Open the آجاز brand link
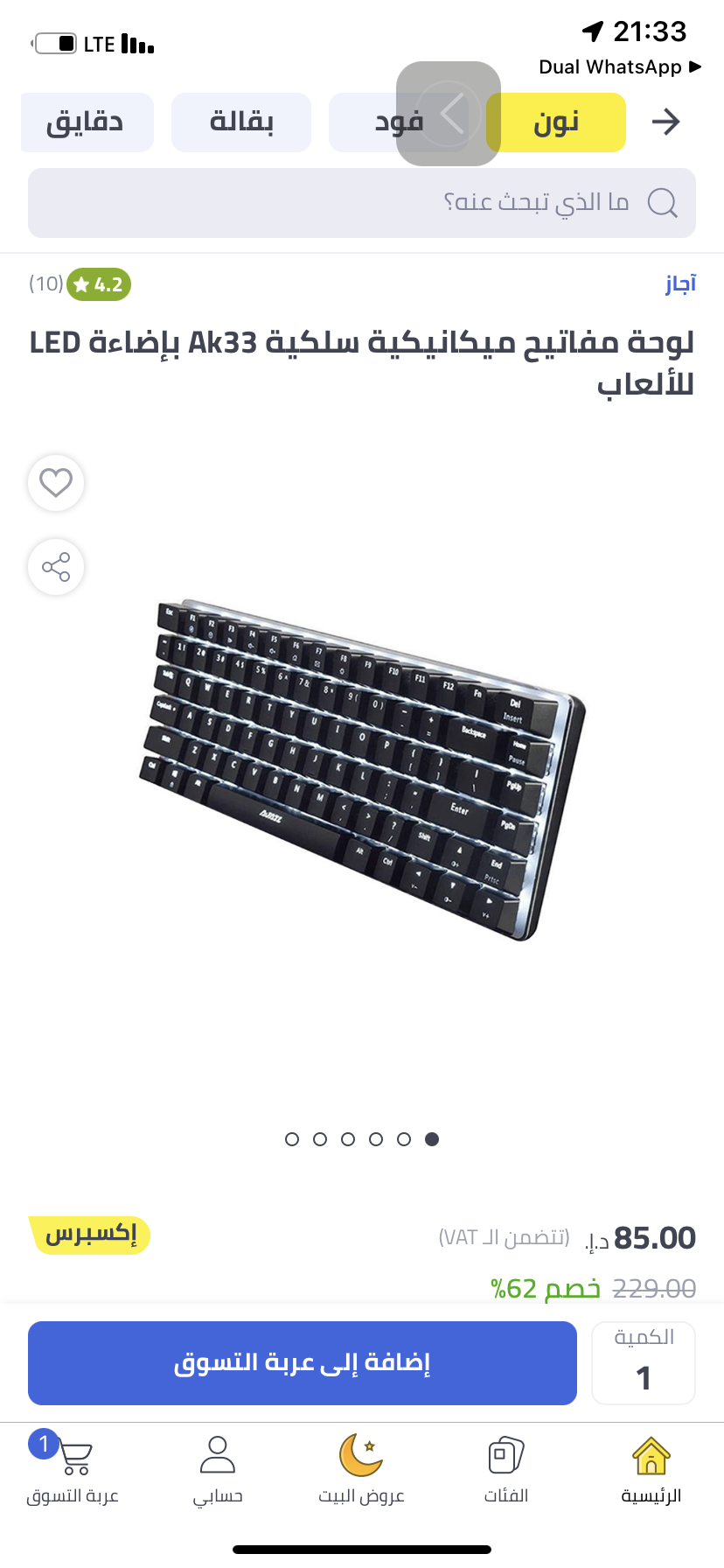Viewport: 724px width, 1568px height. point(680,283)
